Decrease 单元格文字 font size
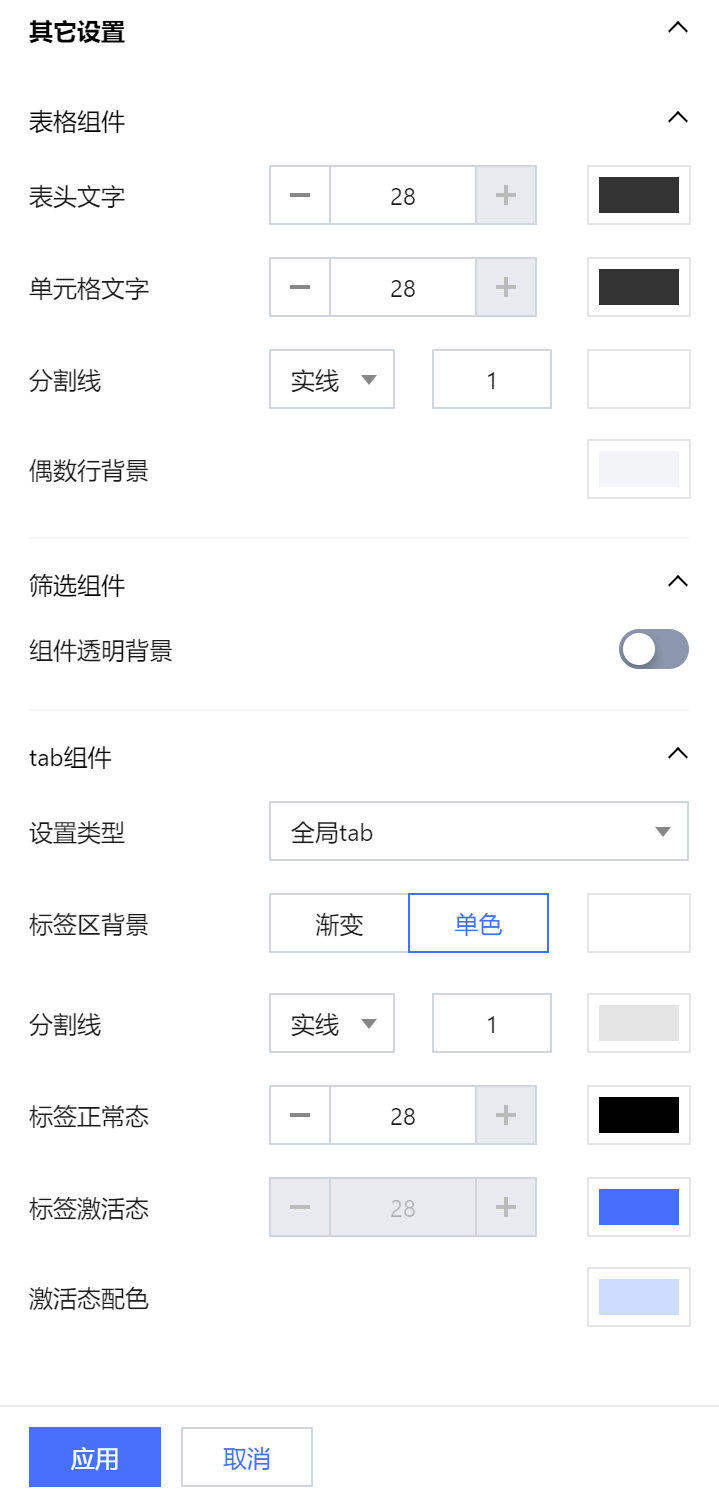 click(300, 288)
